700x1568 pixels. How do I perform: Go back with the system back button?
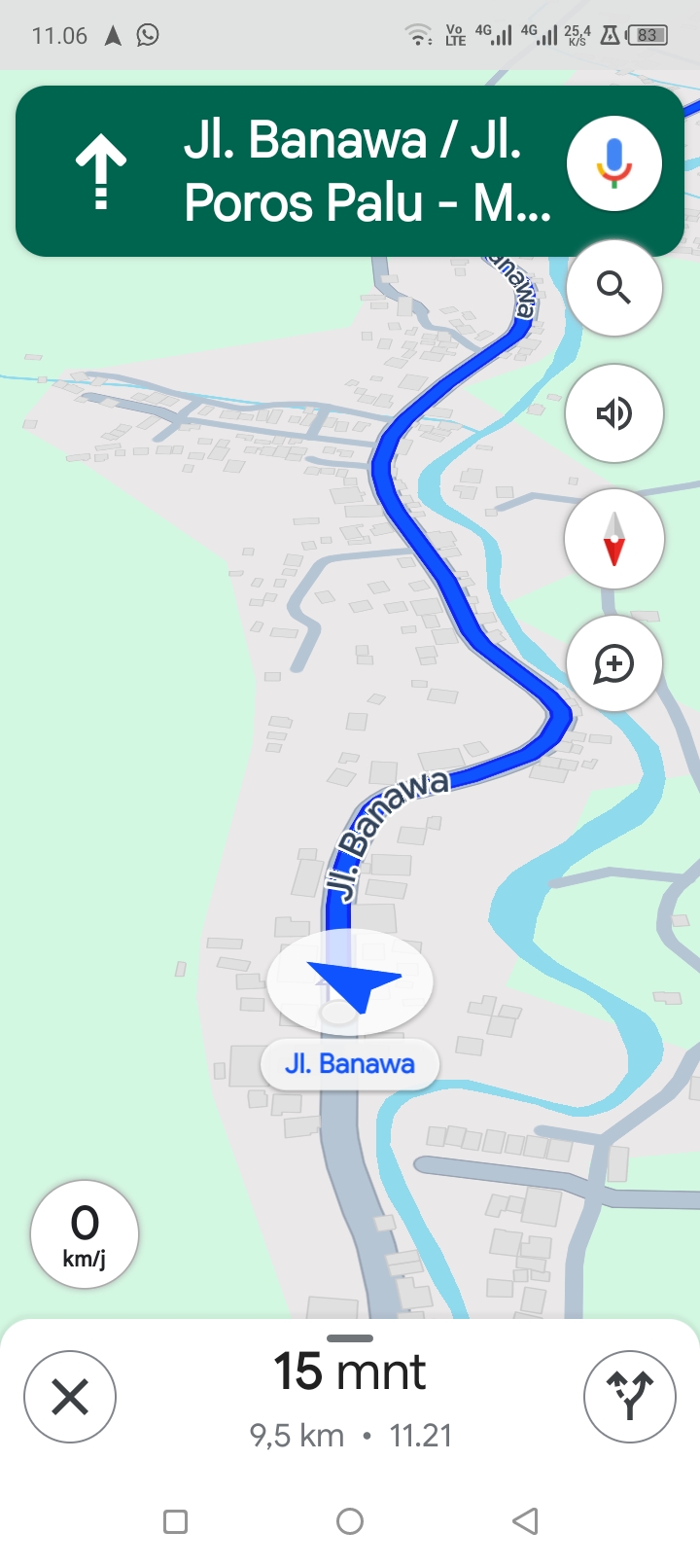(x=525, y=1521)
